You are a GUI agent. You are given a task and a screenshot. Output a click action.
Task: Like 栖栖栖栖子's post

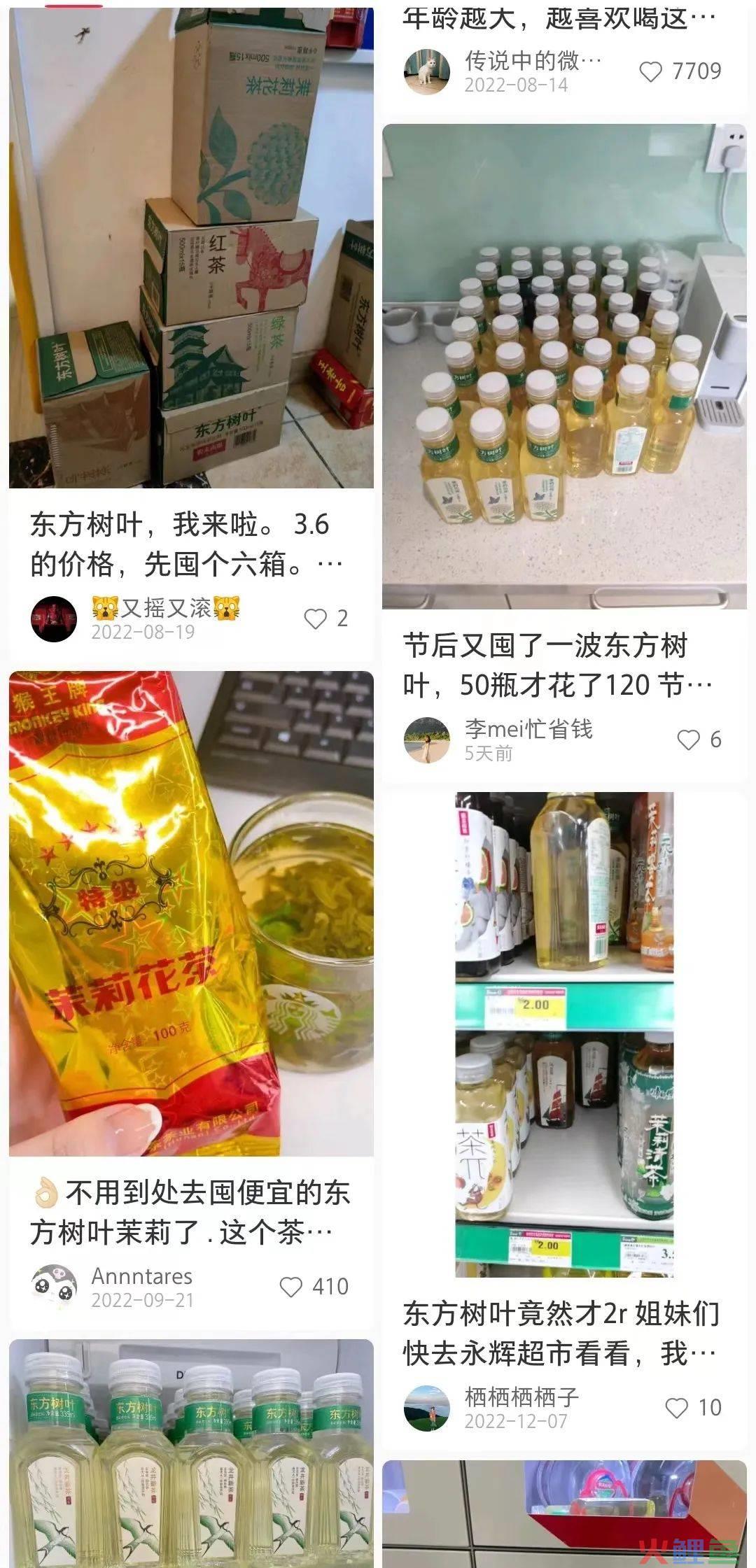click(x=677, y=1408)
